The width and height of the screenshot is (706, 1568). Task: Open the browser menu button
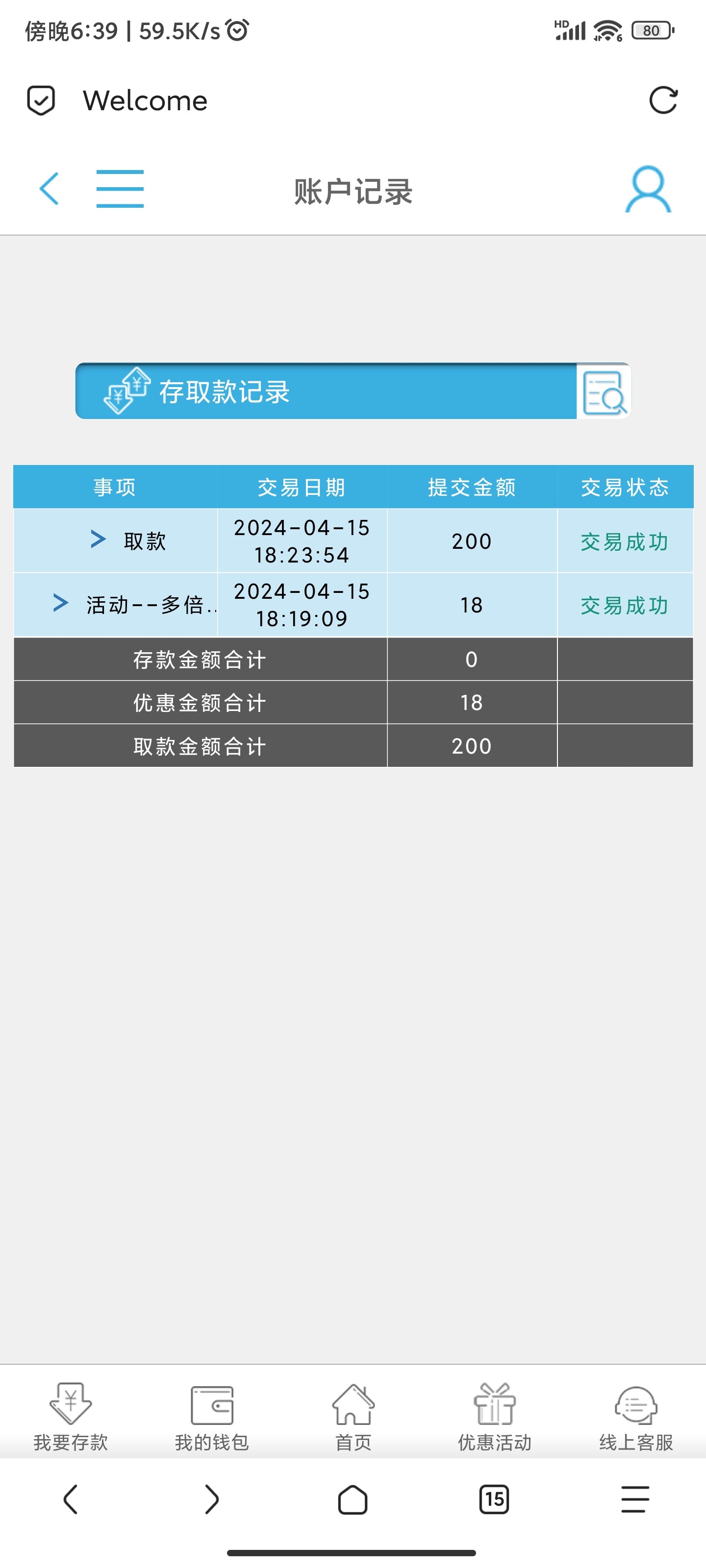(635, 1498)
